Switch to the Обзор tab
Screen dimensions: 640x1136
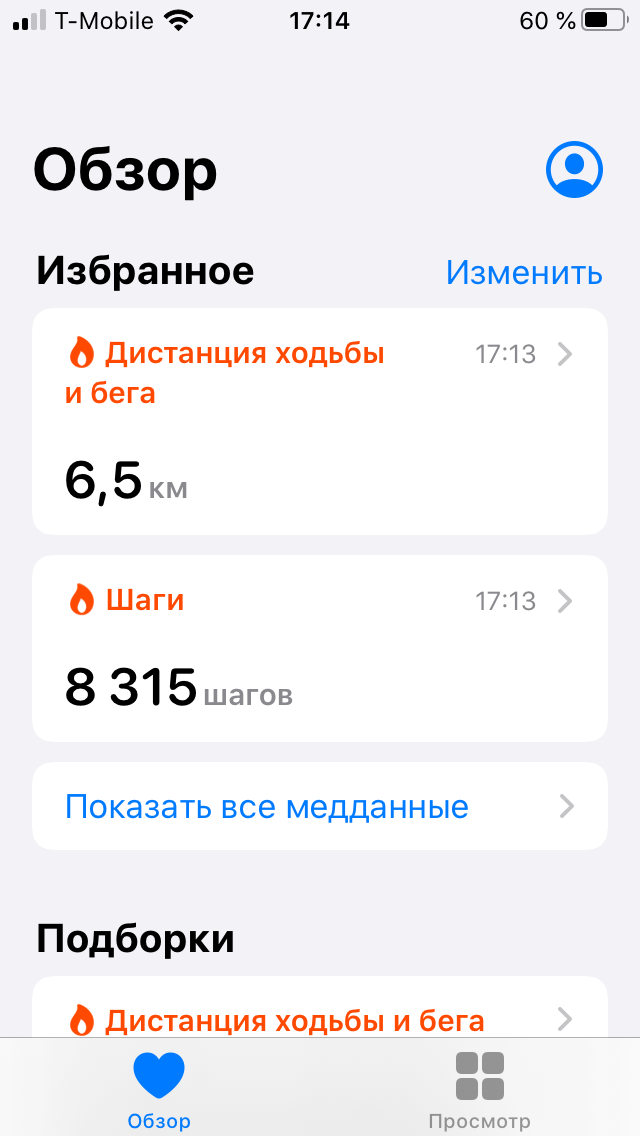click(159, 1088)
